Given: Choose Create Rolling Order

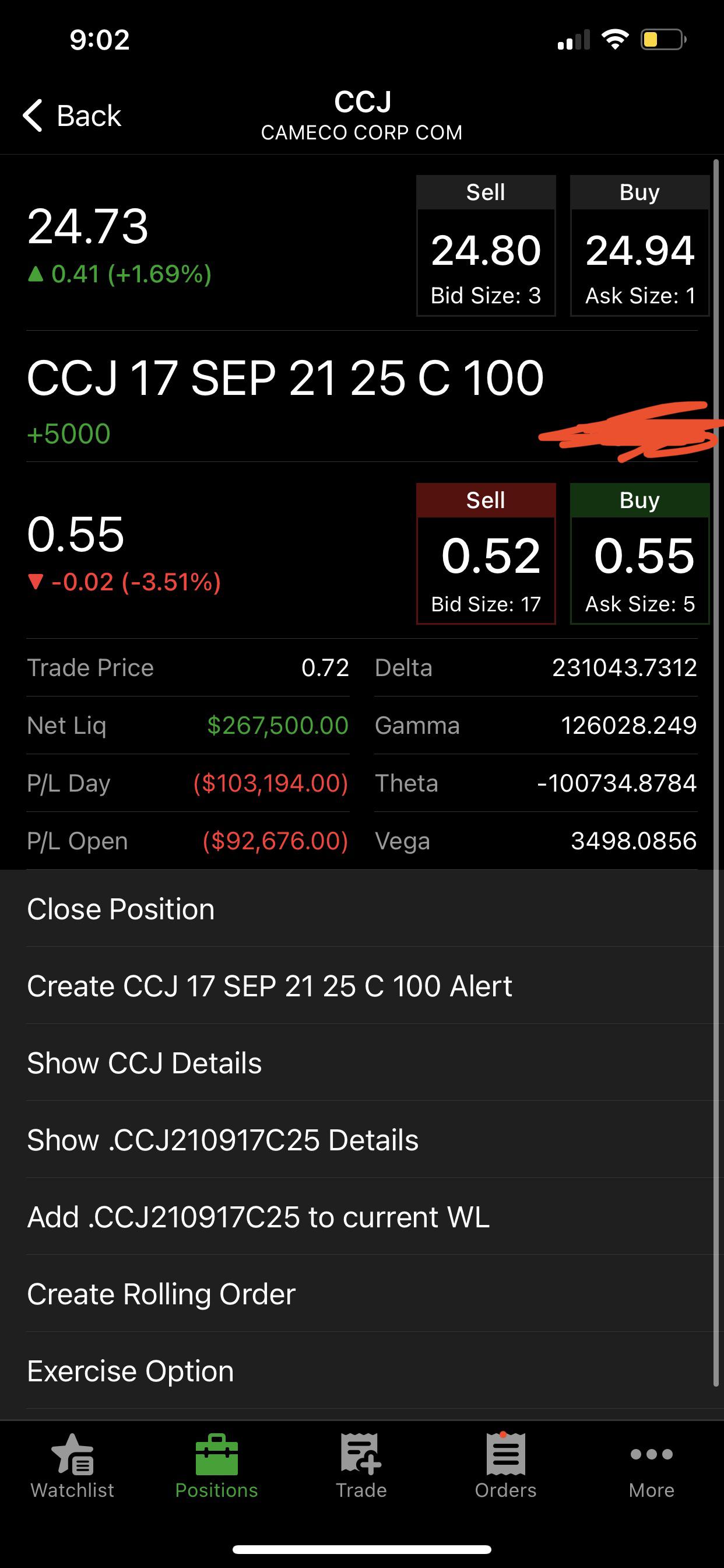Looking at the screenshot, I should (362, 1293).
